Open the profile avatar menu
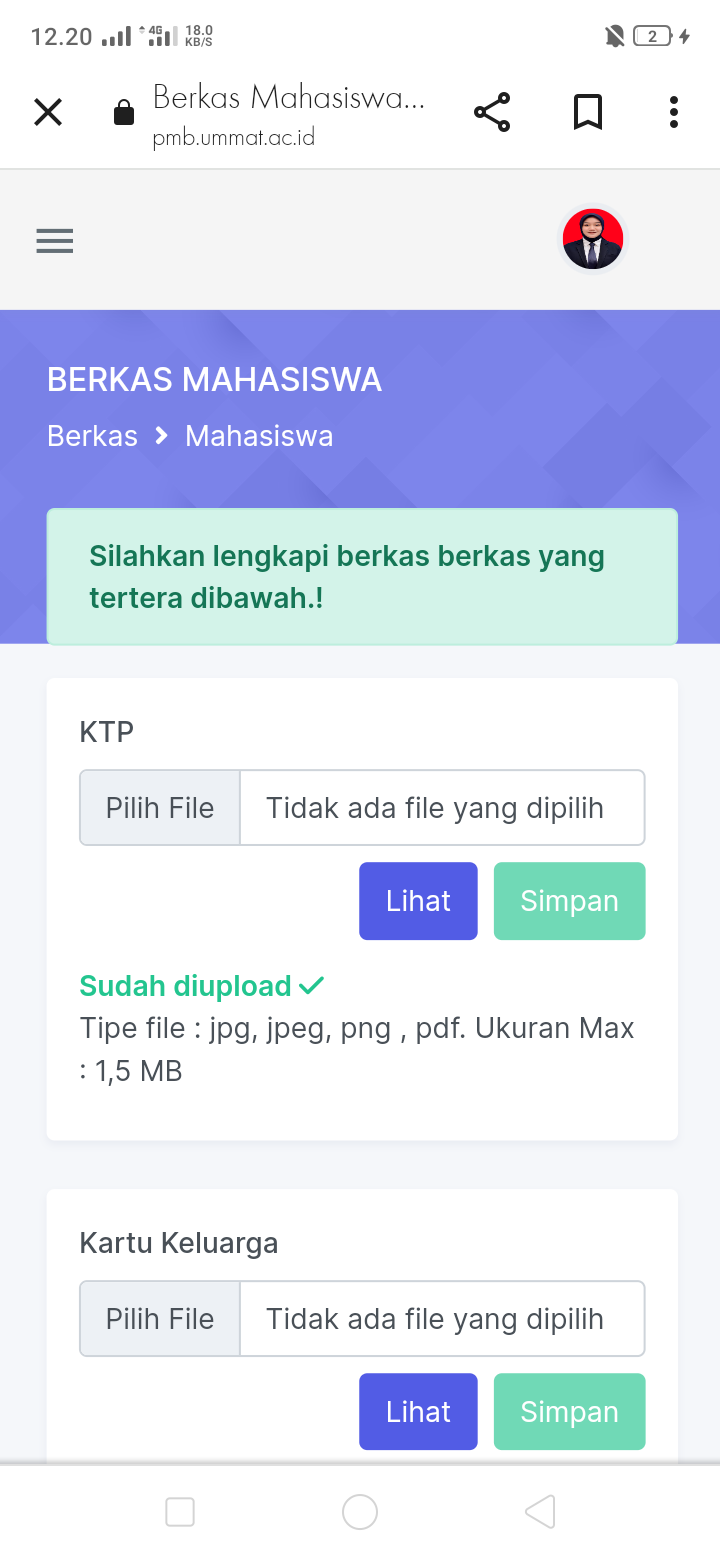Image resolution: width=720 pixels, height=1560 pixels. tap(592, 240)
